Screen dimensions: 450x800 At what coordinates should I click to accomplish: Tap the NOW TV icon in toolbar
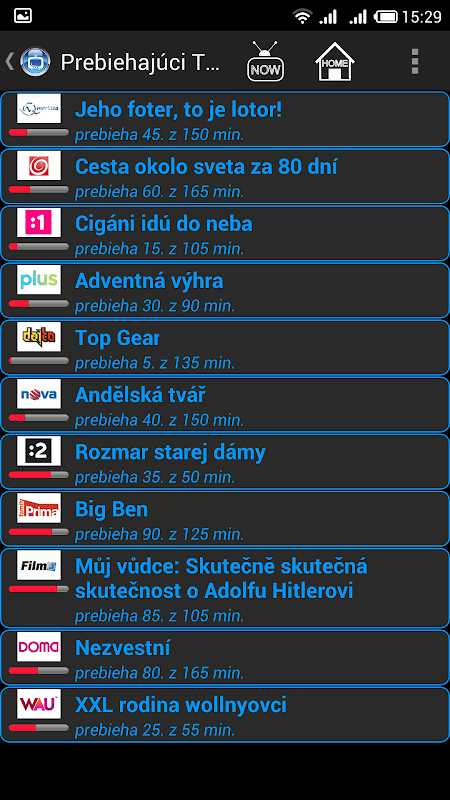coord(265,62)
